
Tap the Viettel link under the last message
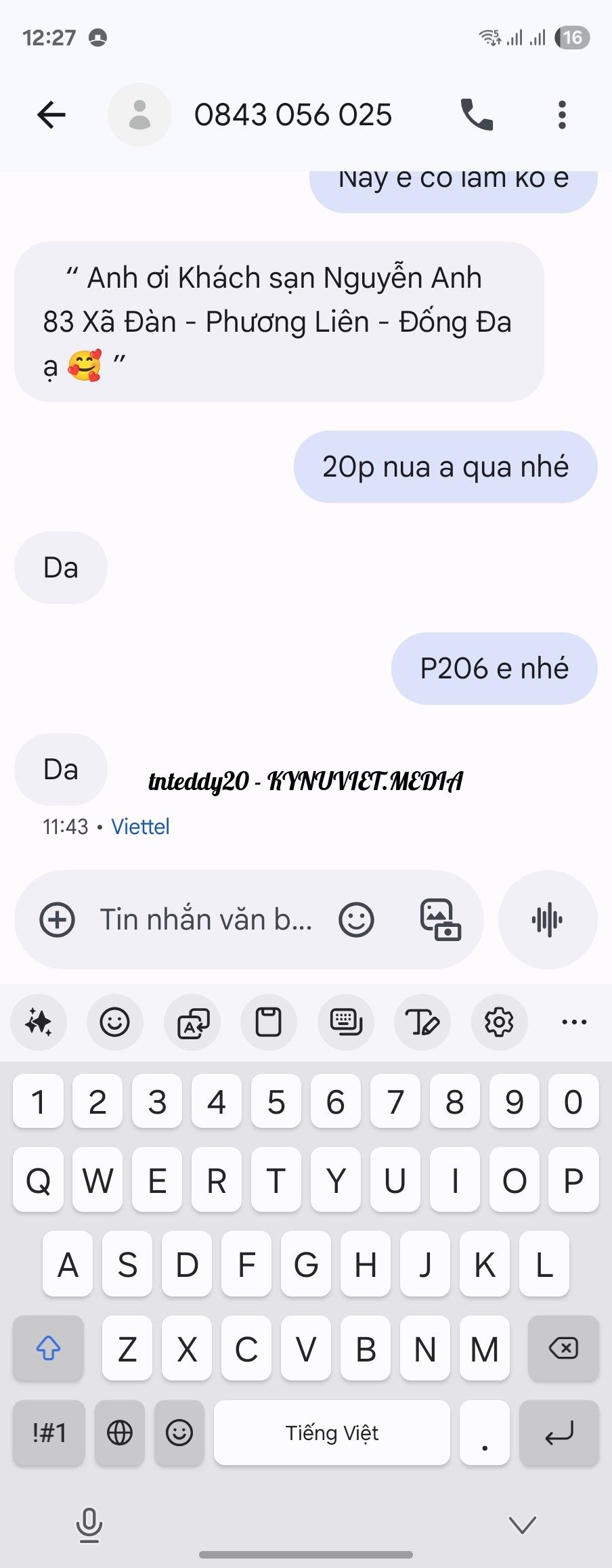[x=140, y=827]
